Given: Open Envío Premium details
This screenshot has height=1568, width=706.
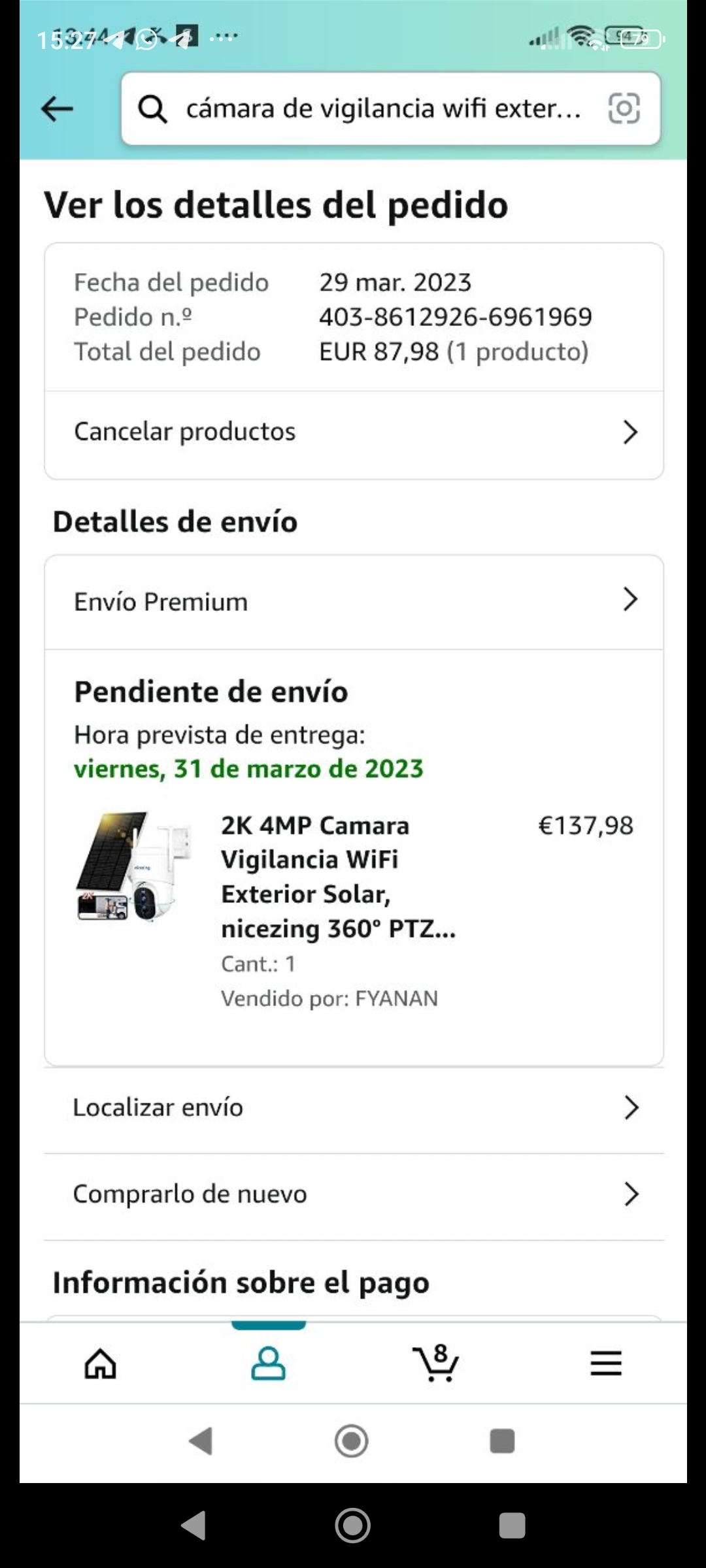Looking at the screenshot, I should point(354,601).
